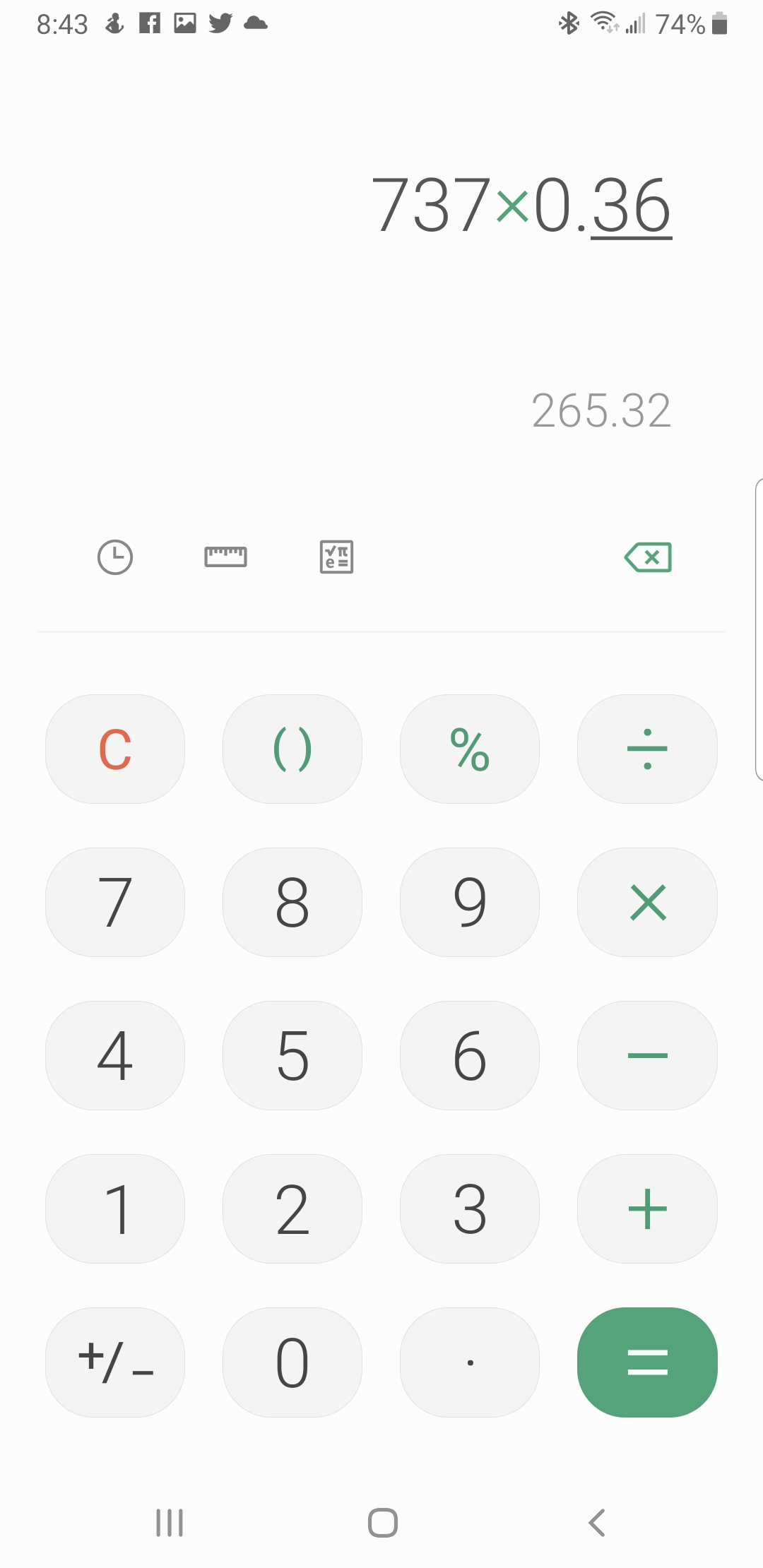Enter the digit 3

[x=470, y=1208]
